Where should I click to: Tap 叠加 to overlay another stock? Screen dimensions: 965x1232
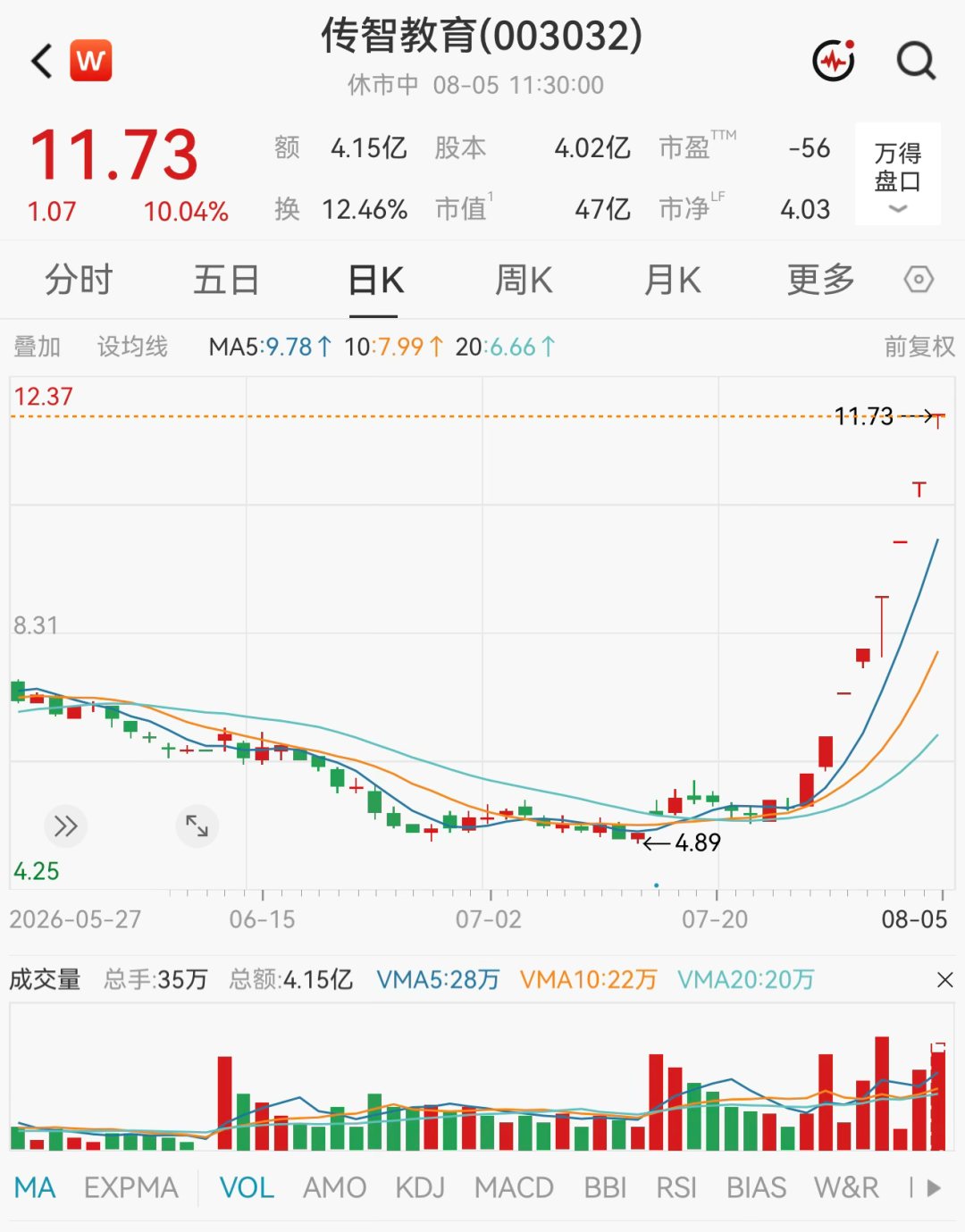tap(37, 347)
